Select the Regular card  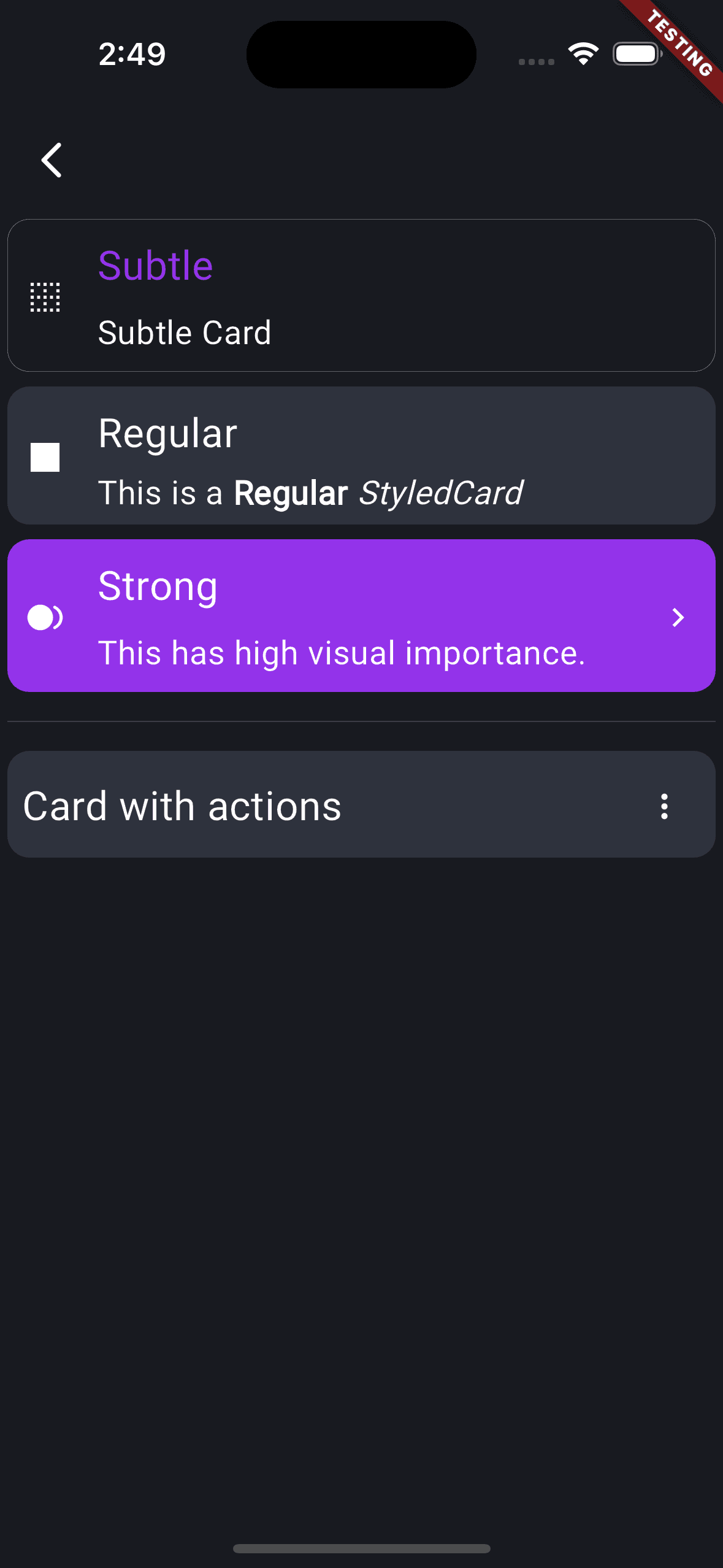point(361,454)
